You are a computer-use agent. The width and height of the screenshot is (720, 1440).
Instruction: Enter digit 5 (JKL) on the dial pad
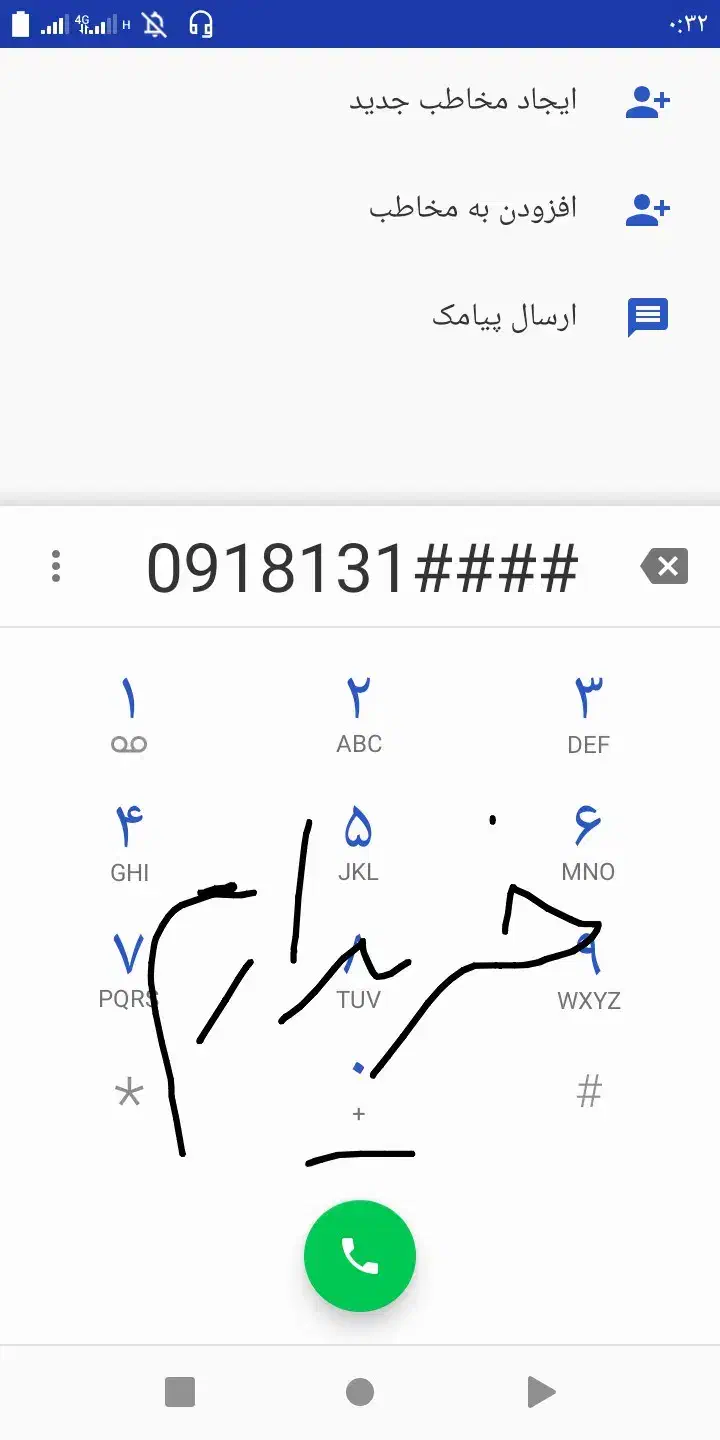click(x=359, y=842)
